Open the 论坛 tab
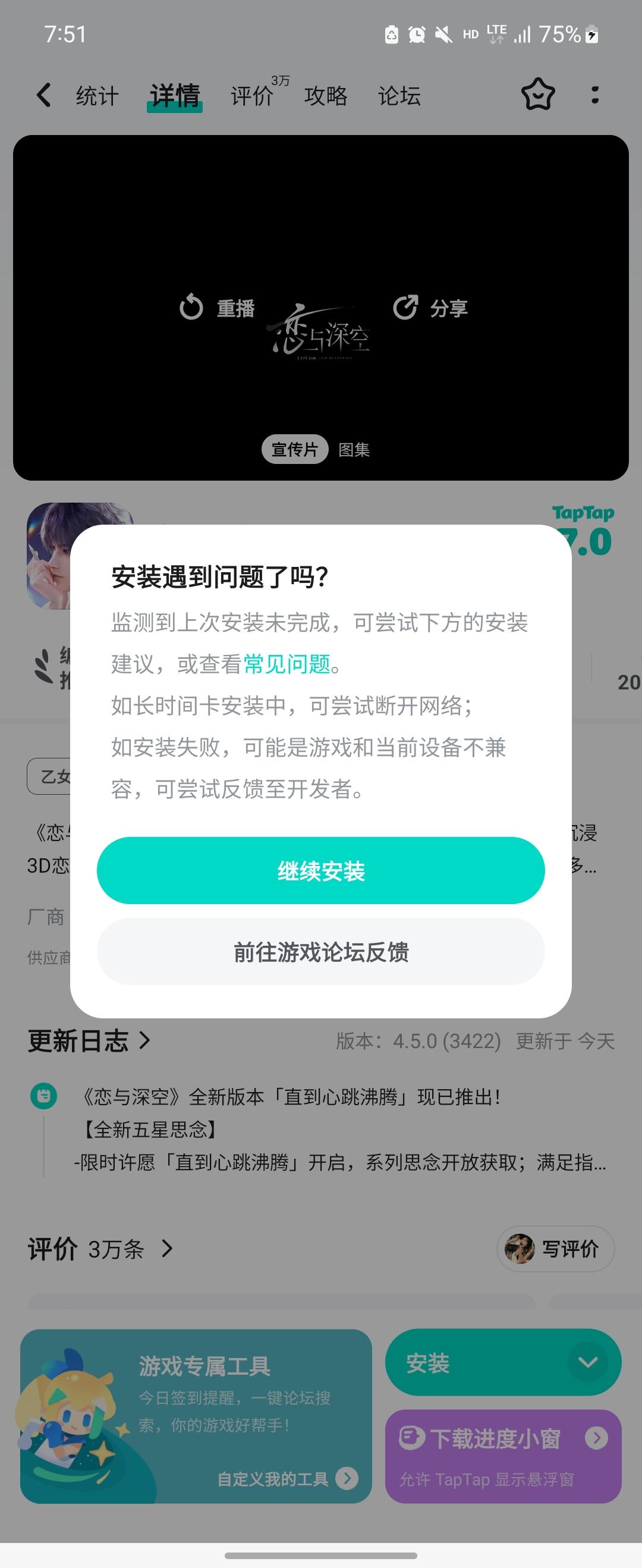This screenshot has height=1568, width=642. click(401, 95)
